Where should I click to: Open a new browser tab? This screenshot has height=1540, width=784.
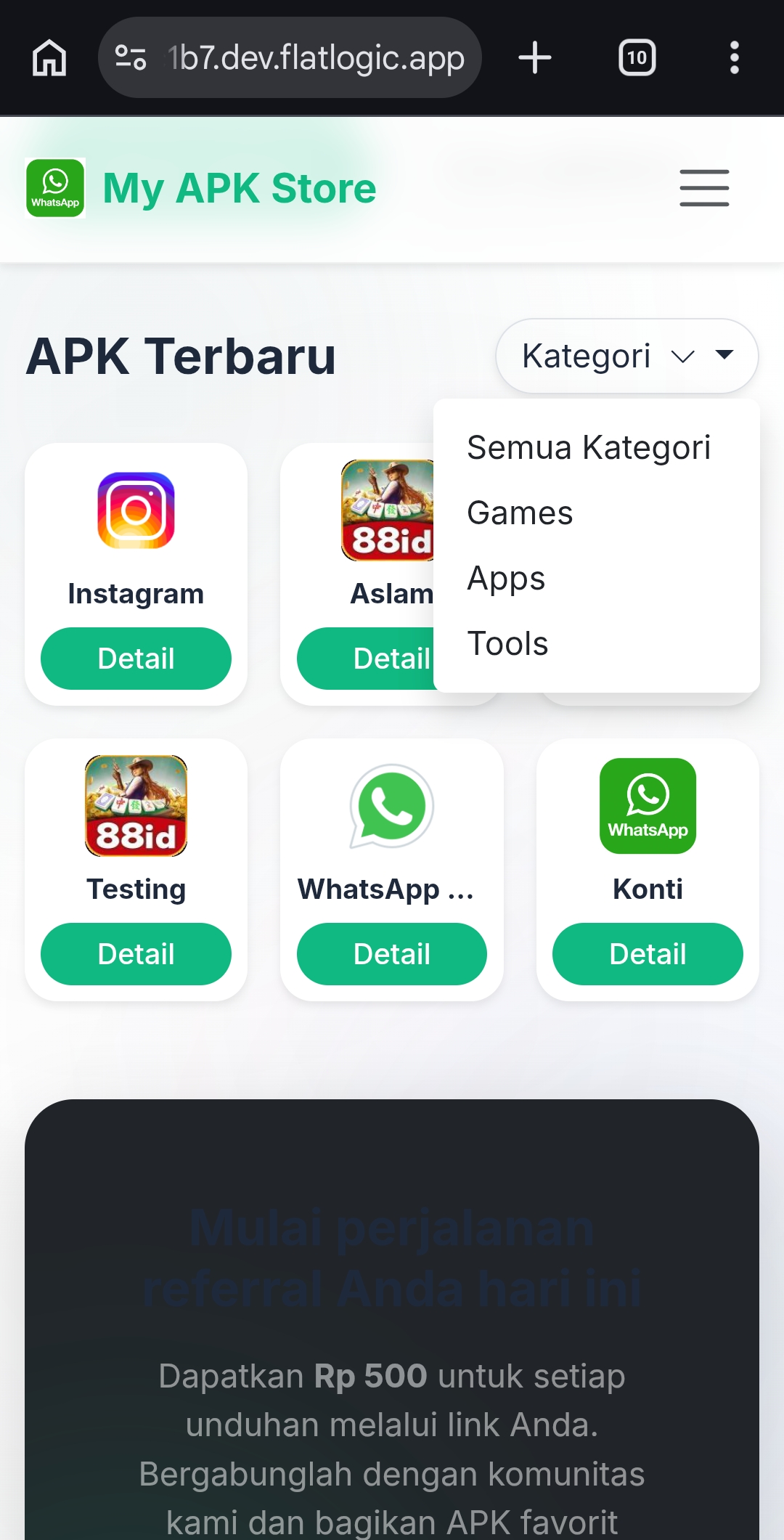(535, 57)
